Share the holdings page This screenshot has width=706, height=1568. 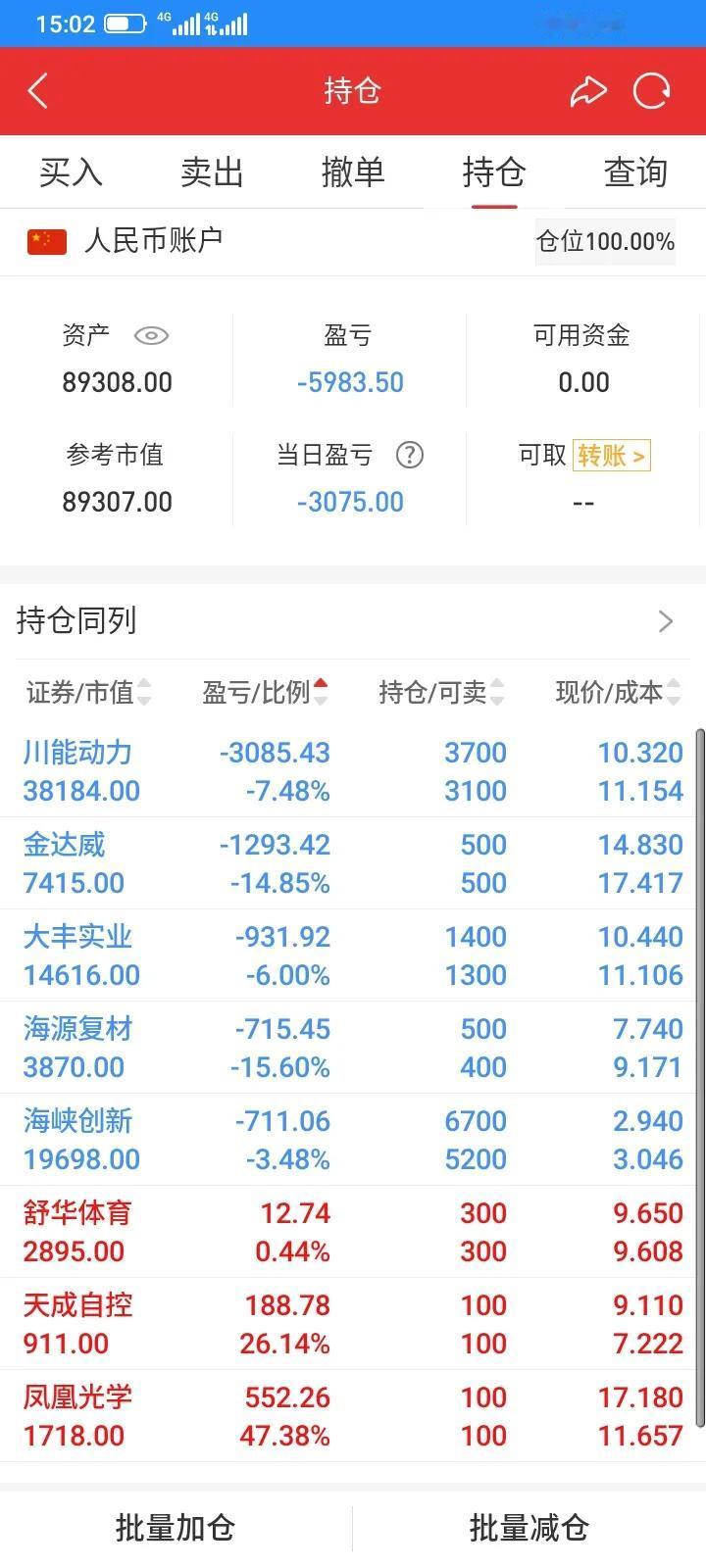[x=588, y=91]
